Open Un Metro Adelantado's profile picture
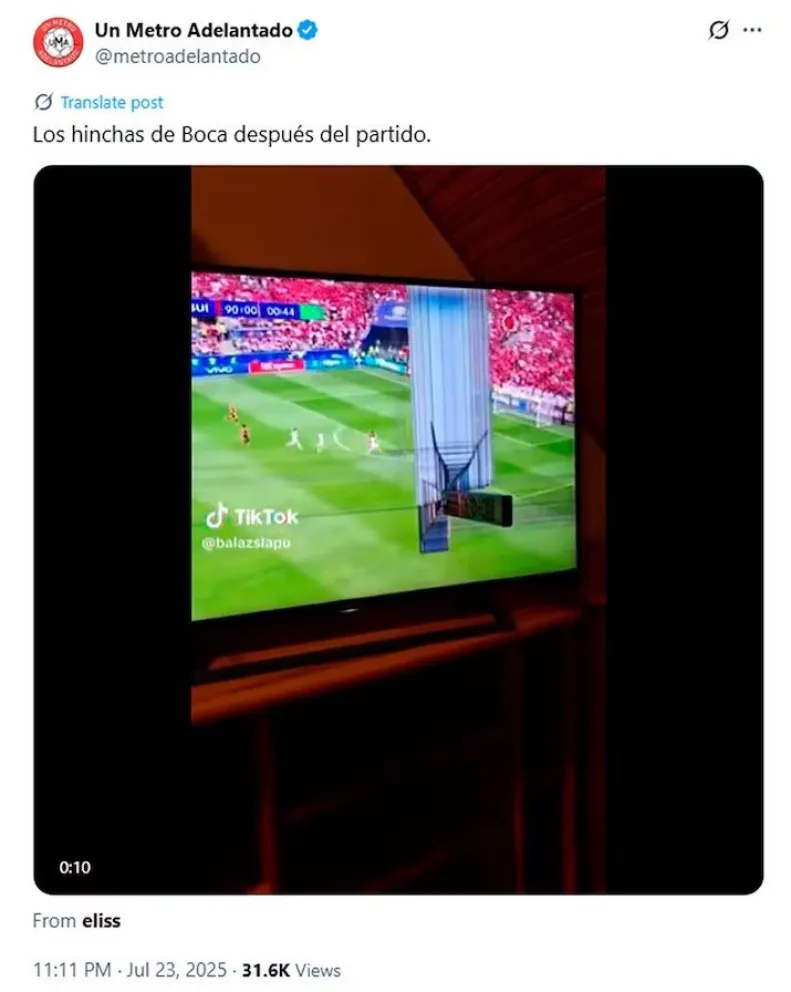The width and height of the screenshot is (791, 992). pos(58,42)
